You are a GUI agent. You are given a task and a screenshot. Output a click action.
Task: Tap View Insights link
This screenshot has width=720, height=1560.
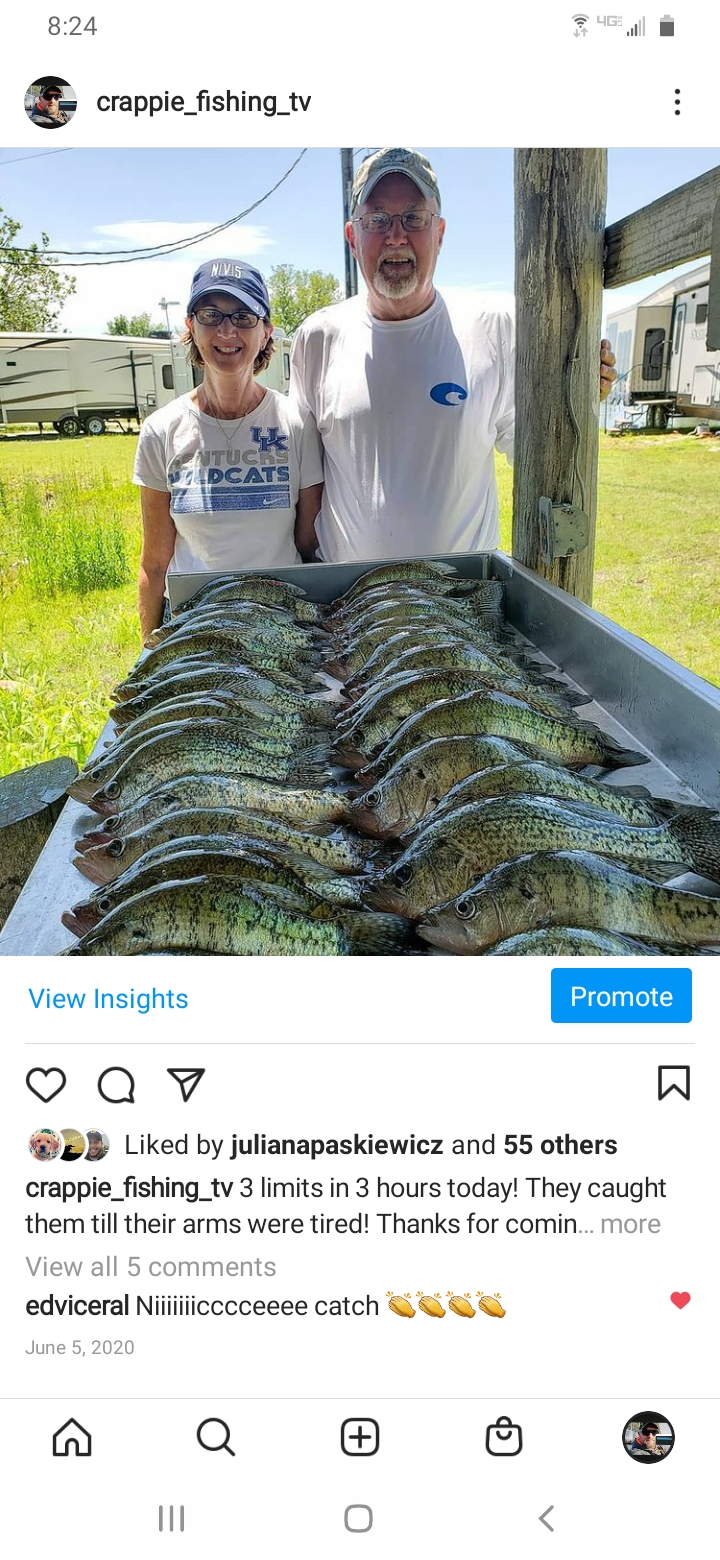click(x=108, y=998)
